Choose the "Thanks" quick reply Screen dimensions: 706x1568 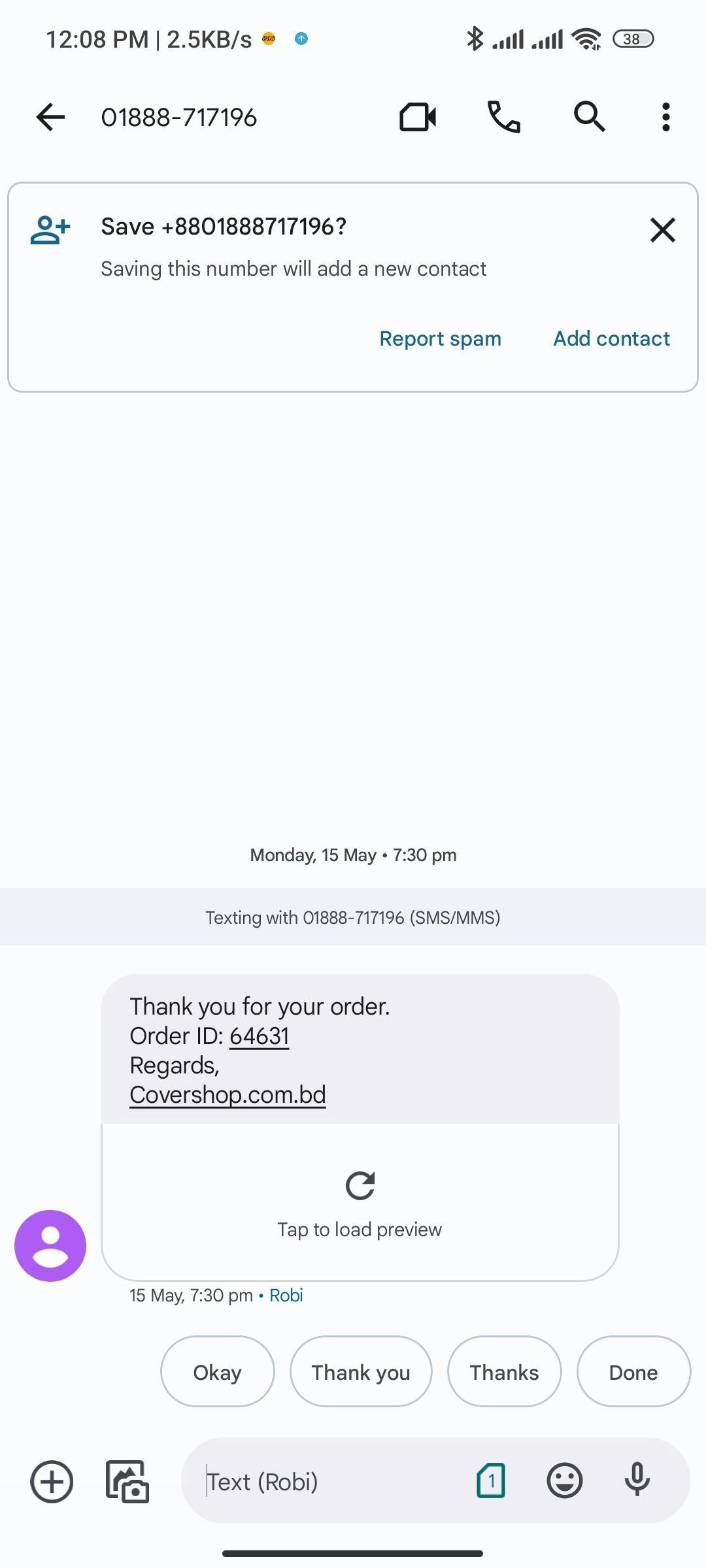pos(504,1372)
